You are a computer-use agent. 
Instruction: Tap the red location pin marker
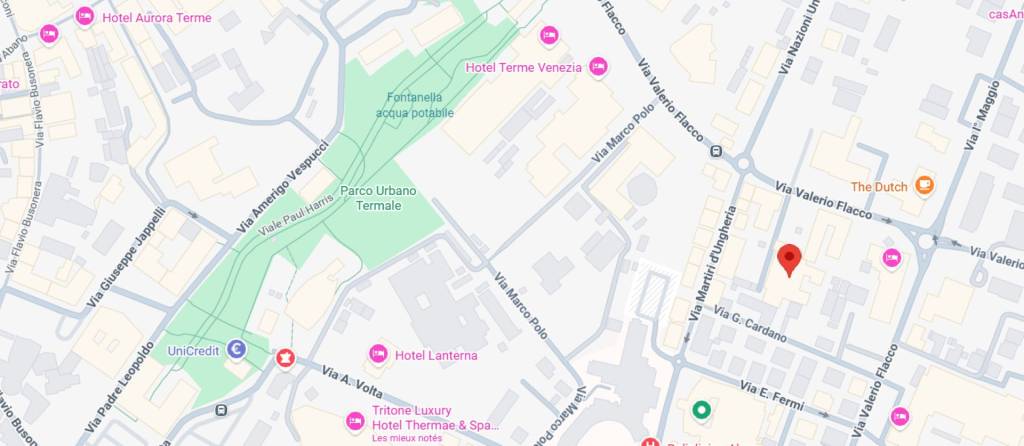(790, 258)
